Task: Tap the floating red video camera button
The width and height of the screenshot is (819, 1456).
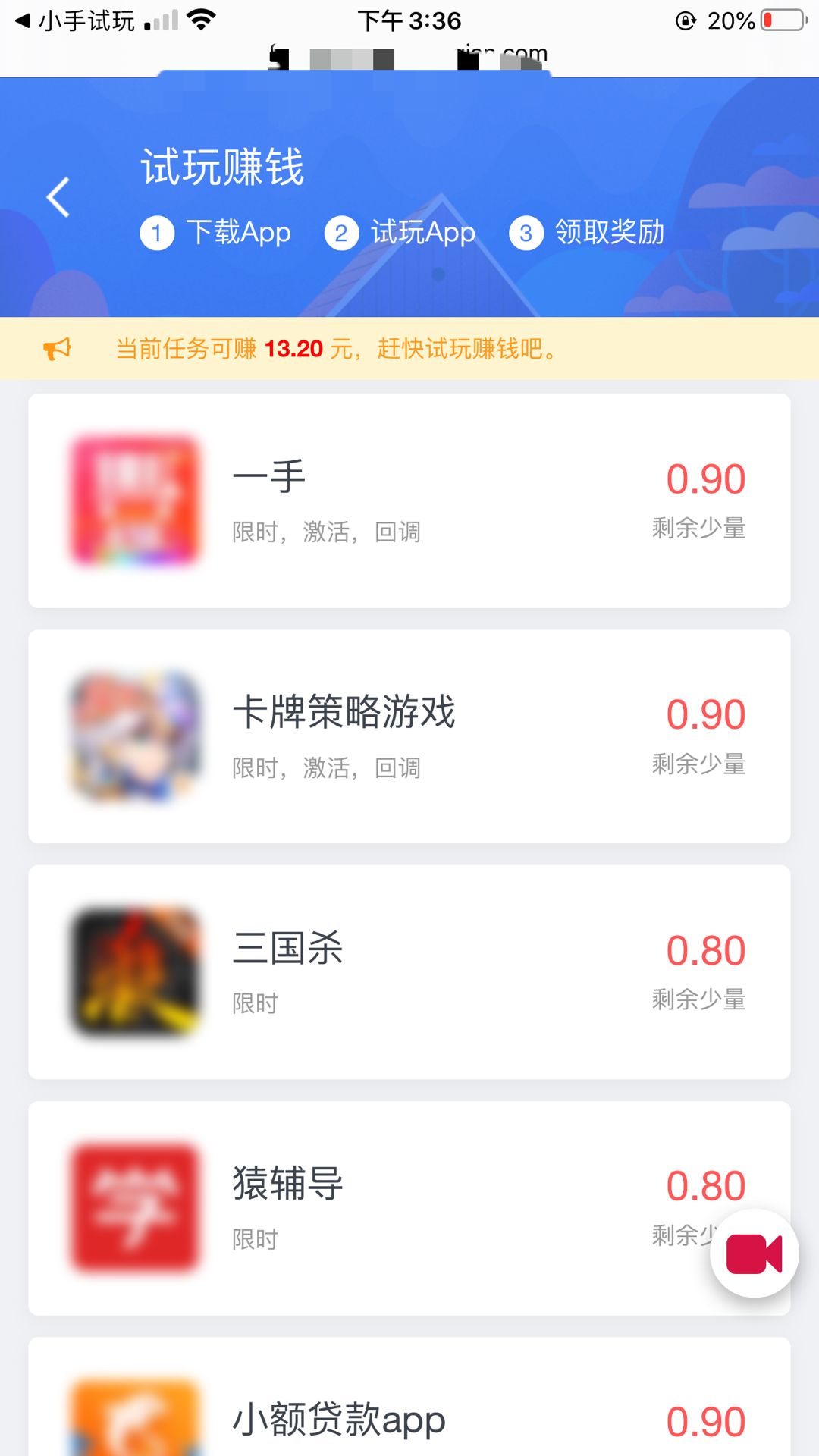Action: [x=754, y=1254]
